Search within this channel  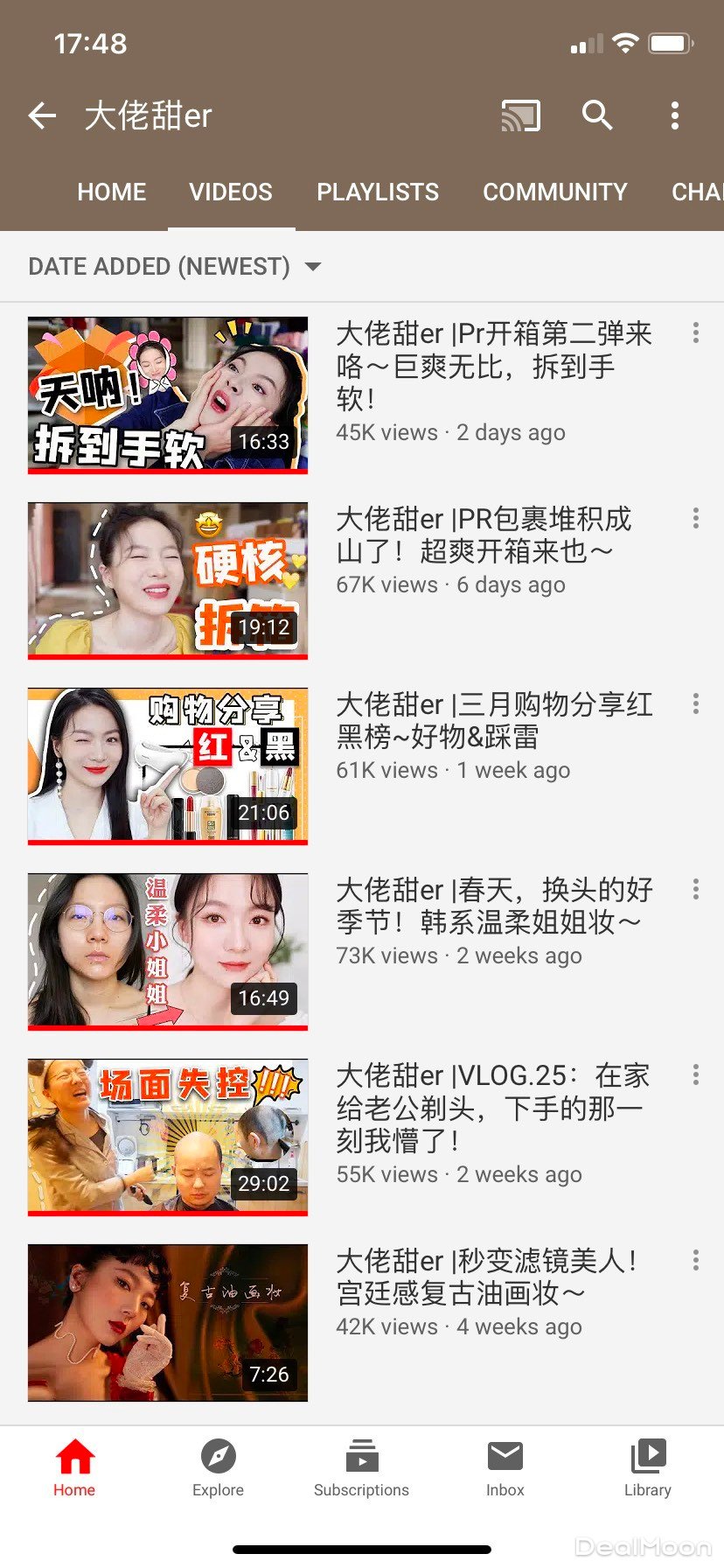pos(597,115)
